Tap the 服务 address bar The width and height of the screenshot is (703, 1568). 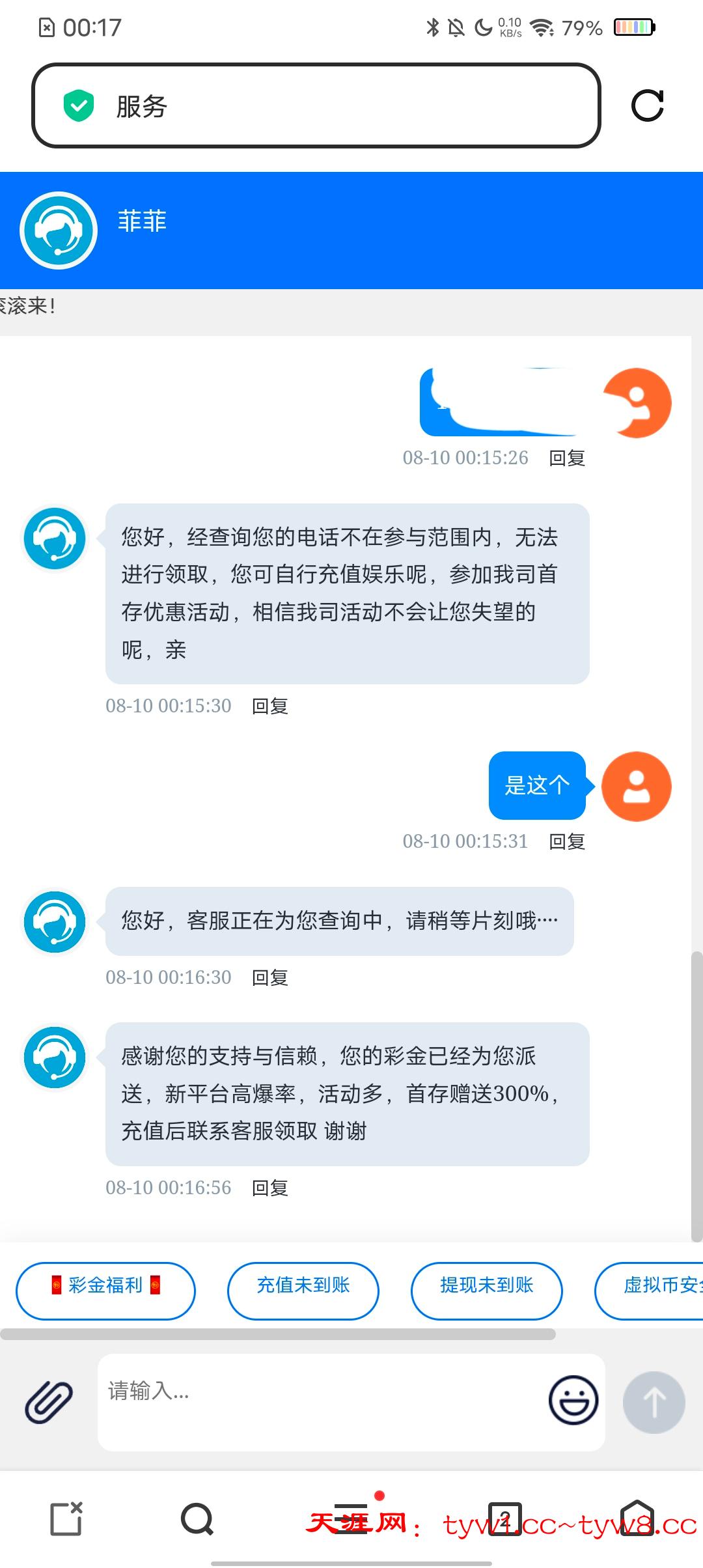[x=316, y=105]
